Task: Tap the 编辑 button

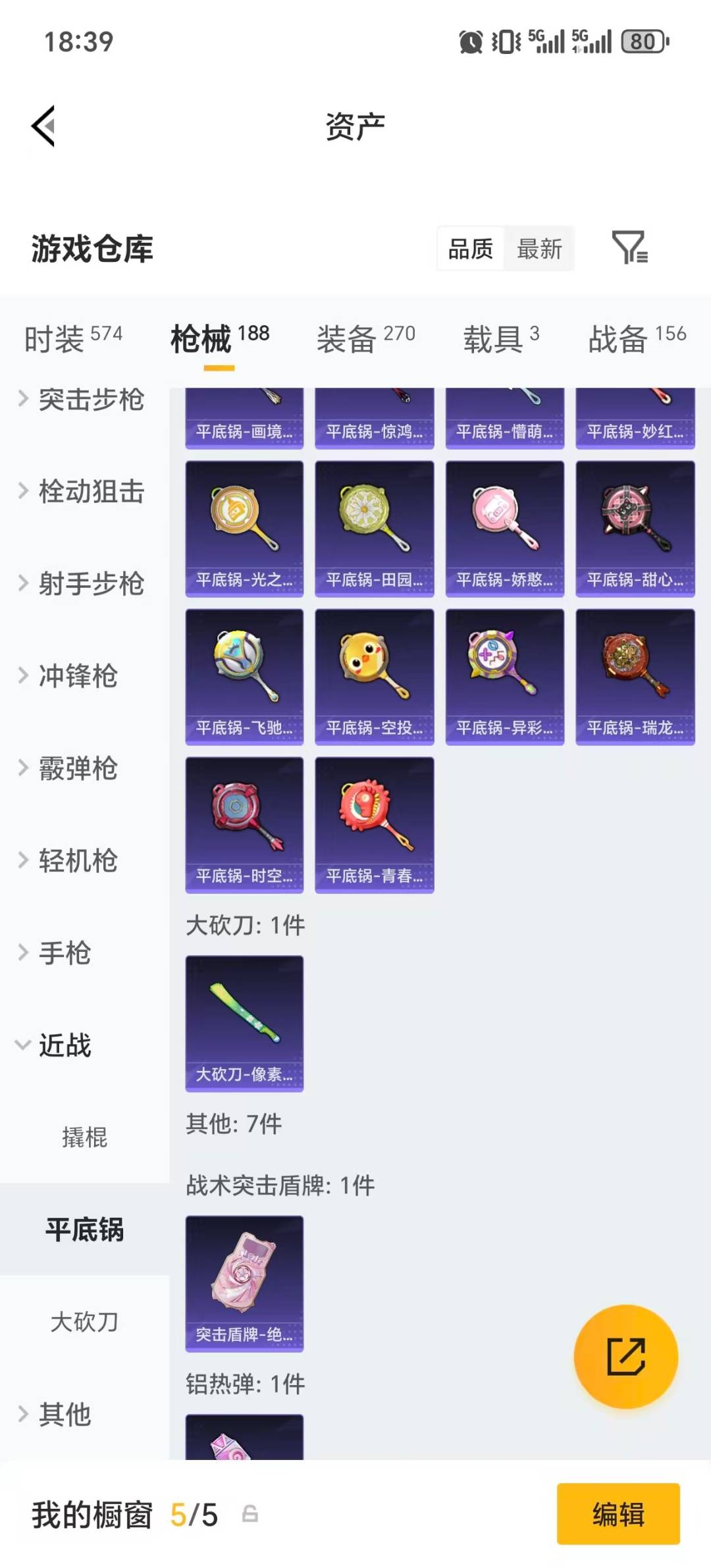Action: [618, 1515]
